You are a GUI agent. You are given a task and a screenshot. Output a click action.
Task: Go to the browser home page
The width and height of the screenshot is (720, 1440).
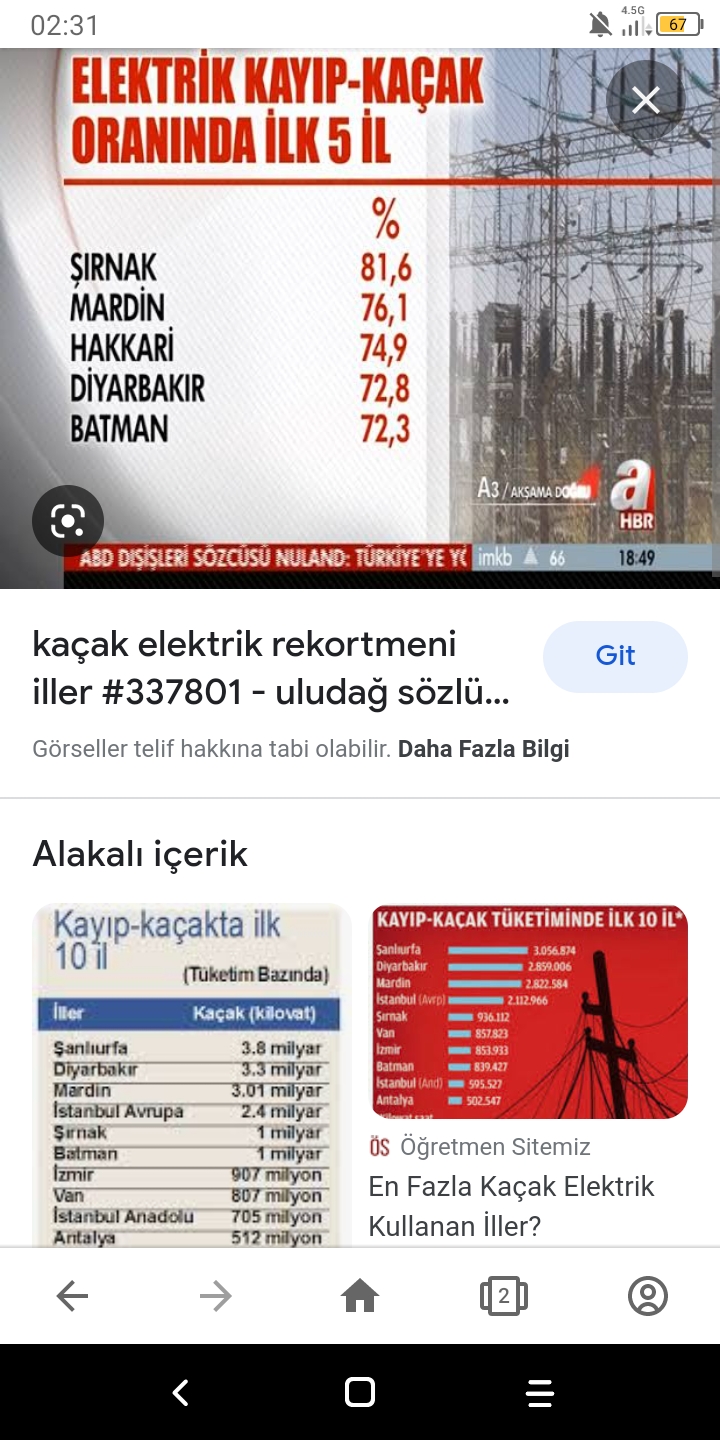tap(360, 1296)
